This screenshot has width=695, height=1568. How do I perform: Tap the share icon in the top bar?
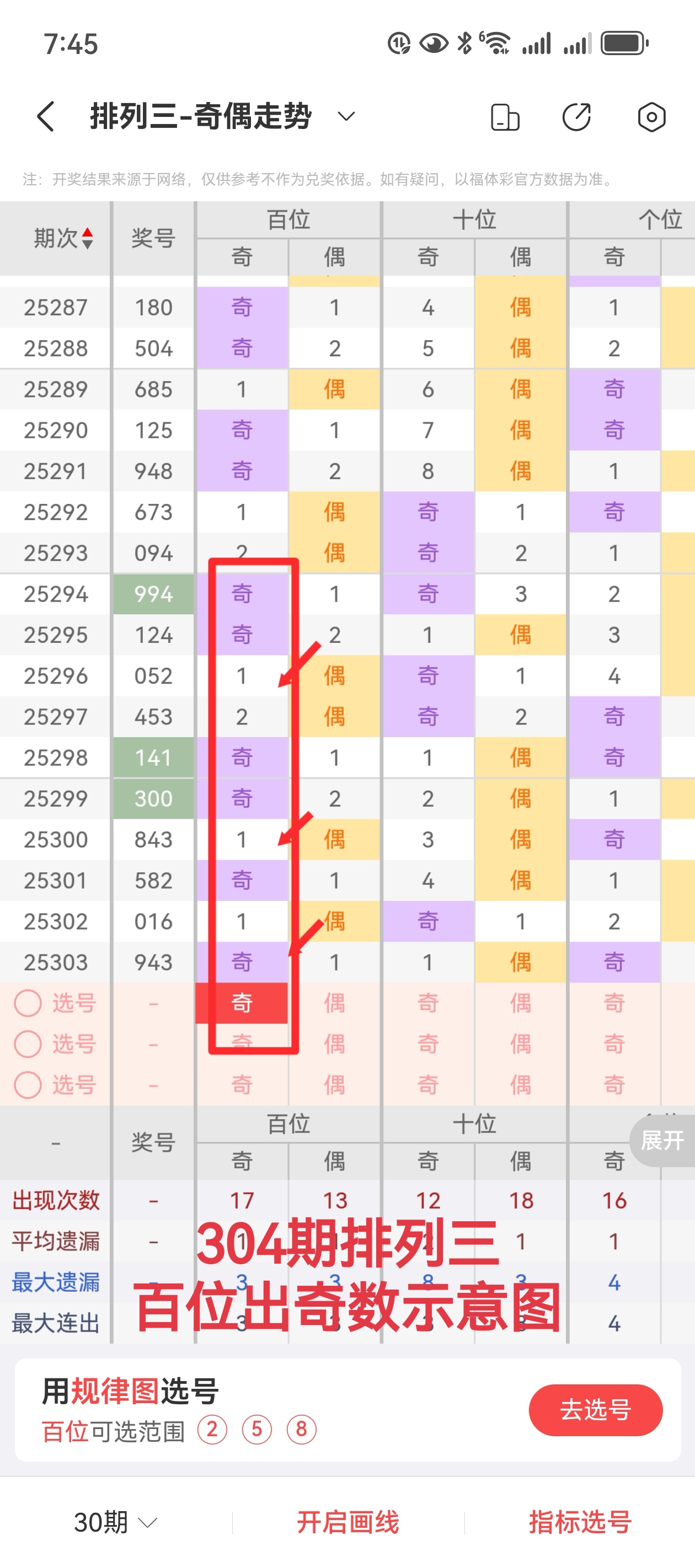click(578, 116)
